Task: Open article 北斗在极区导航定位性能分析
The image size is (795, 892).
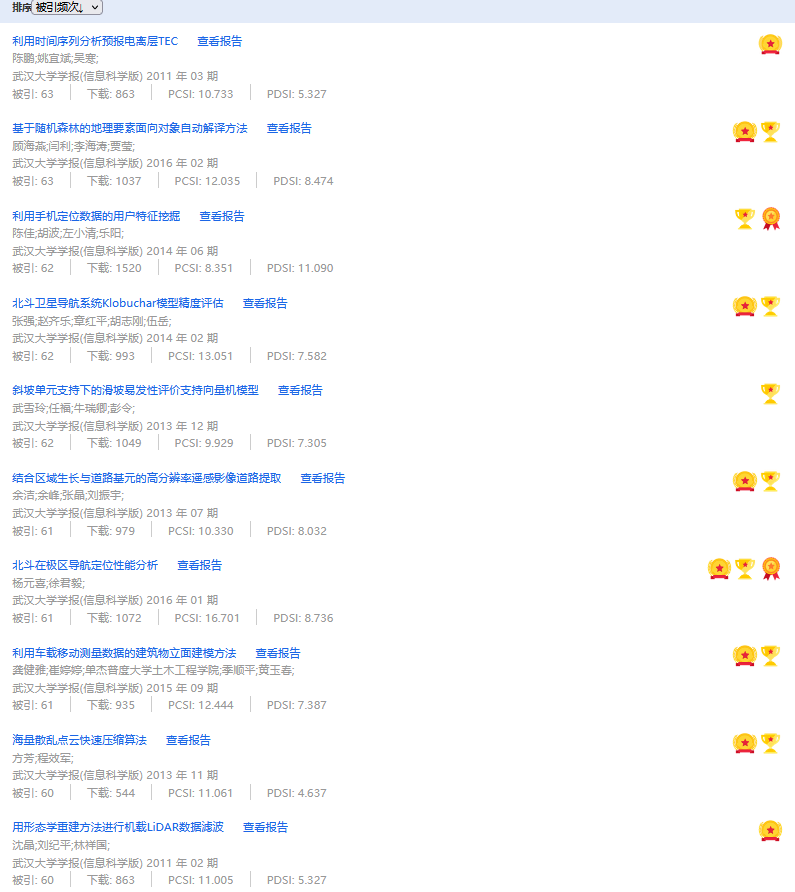Action: click(x=85, y=565)
